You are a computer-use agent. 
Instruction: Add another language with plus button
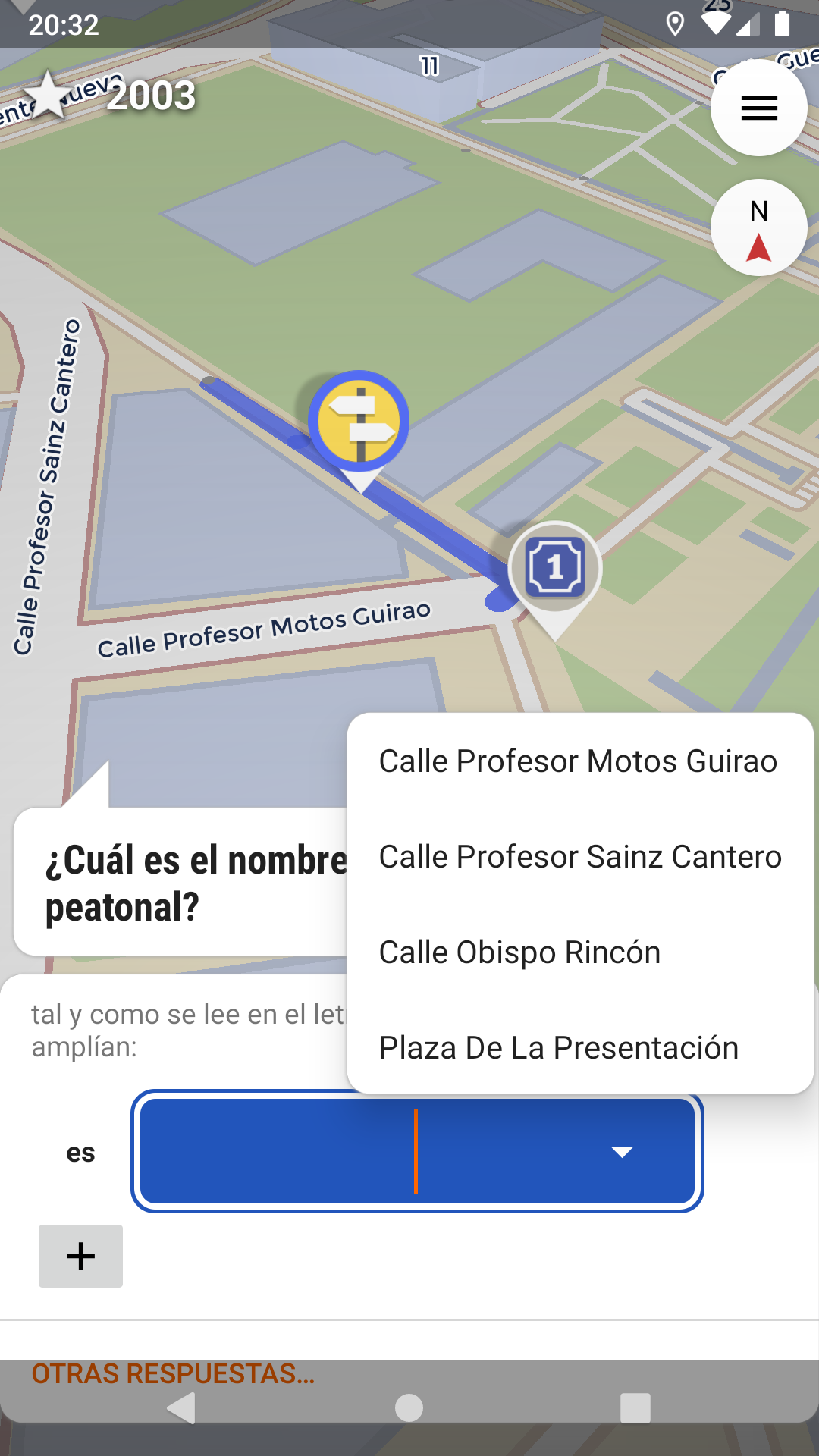(80, 1256)
